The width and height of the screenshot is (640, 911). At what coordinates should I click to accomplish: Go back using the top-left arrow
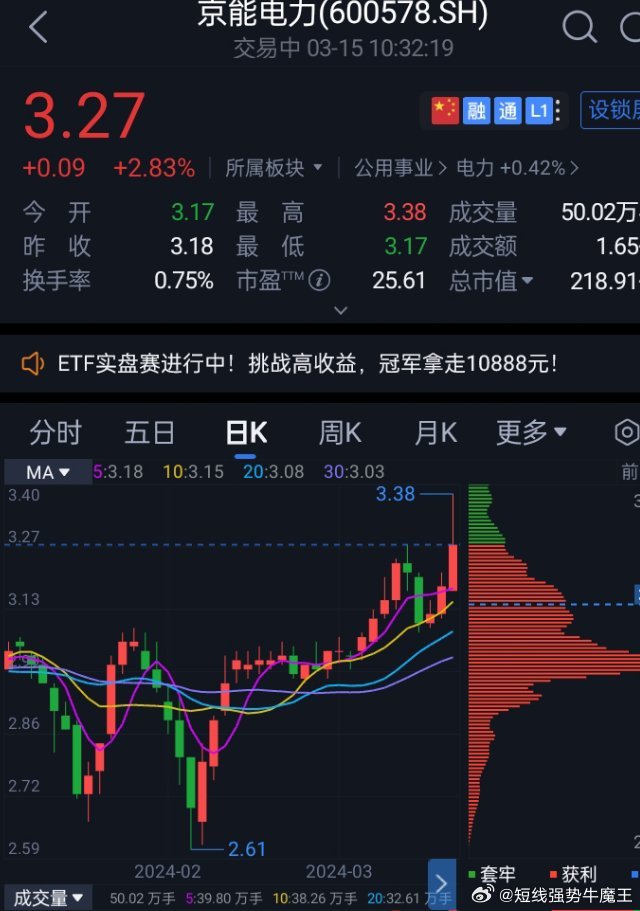(x=38, y=28)
